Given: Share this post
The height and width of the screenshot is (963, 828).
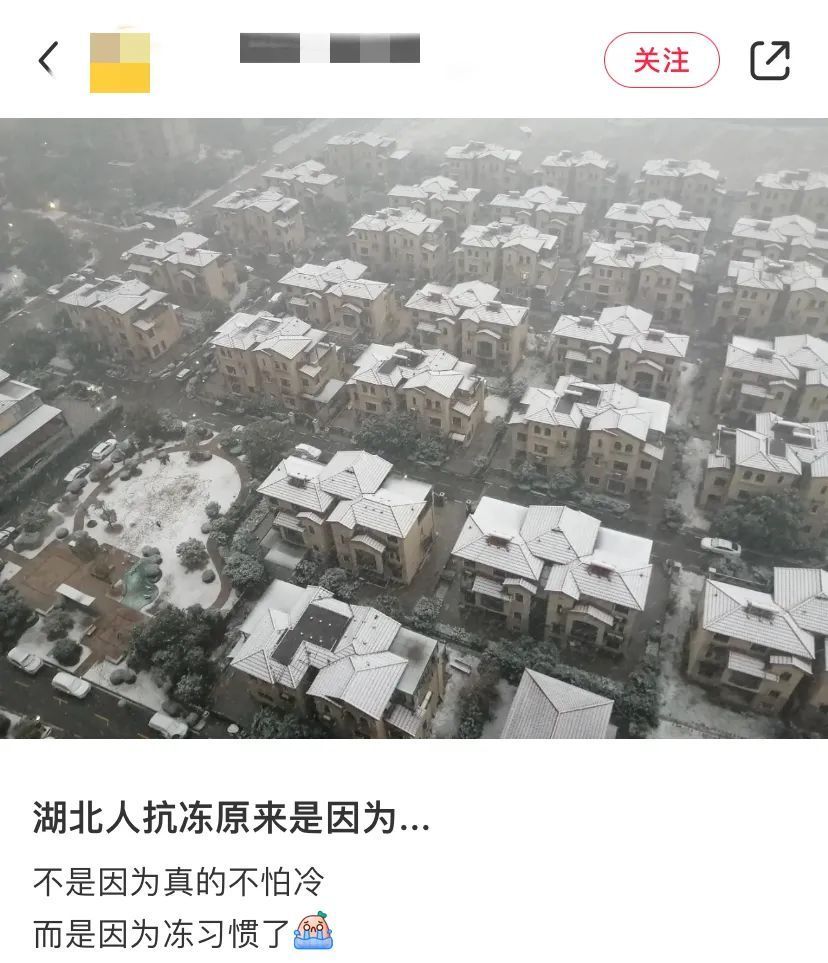Looking at the screenshot, I should click(770, 60).
